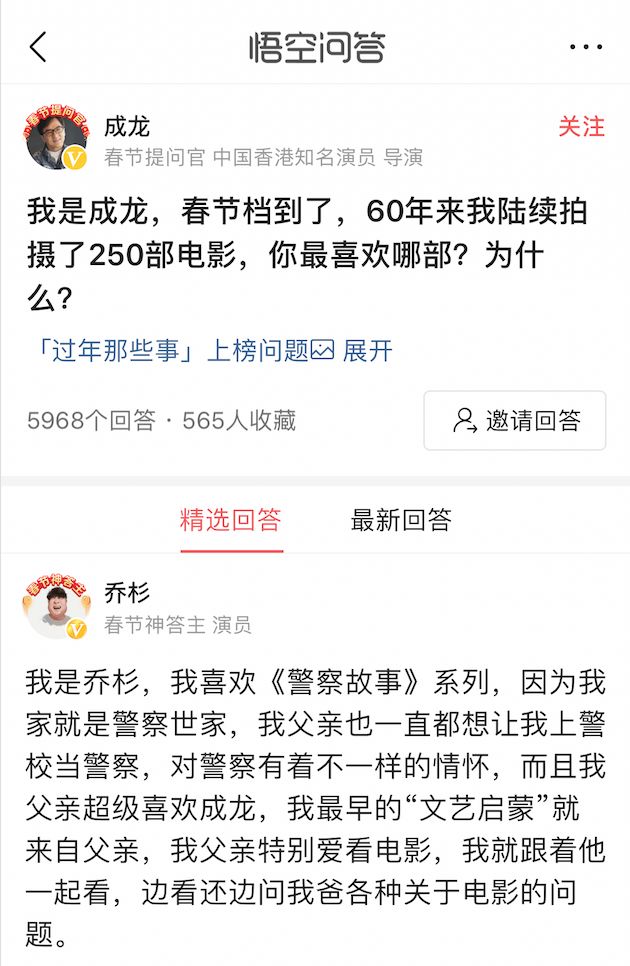
Task: Open the three-dot overflow menu
Action: click(x=585, y=47)
